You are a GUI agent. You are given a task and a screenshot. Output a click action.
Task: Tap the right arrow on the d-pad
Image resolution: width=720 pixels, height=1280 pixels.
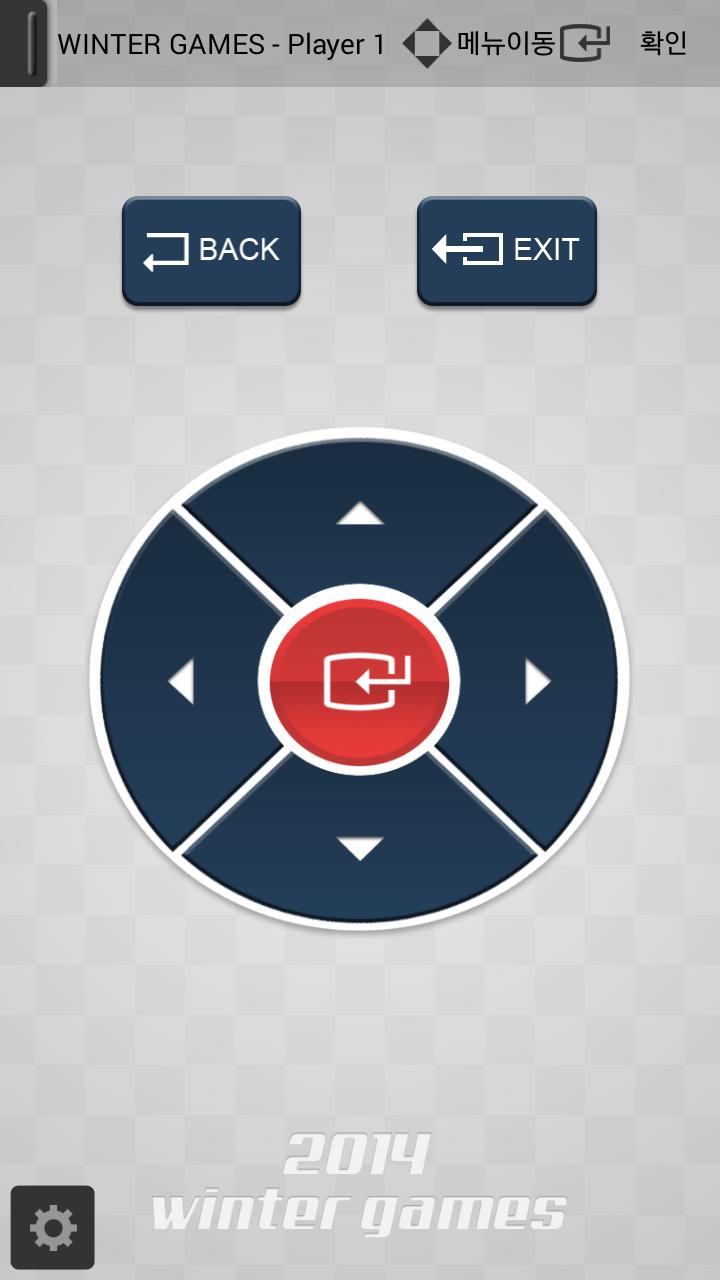pos(538,683)
